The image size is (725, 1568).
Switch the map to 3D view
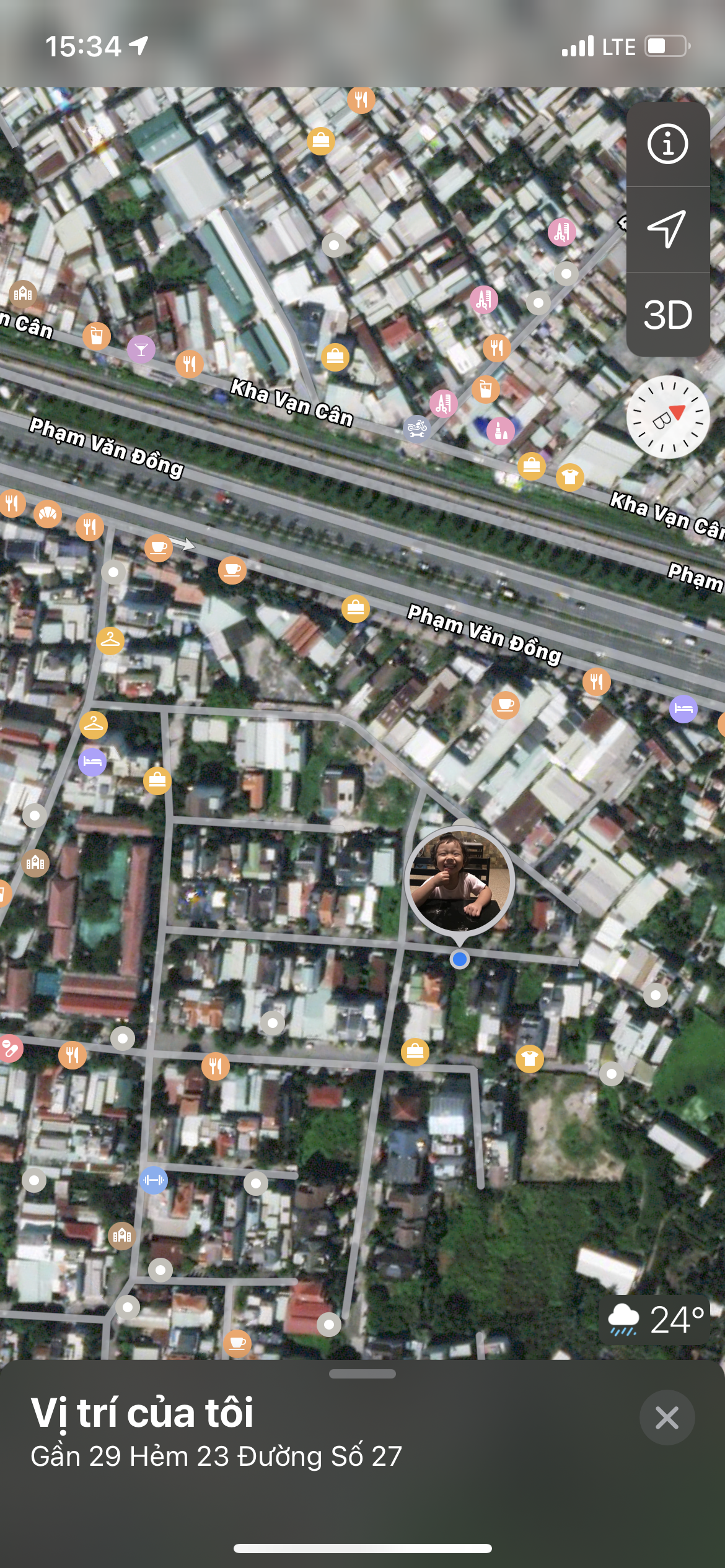point(667,315)
